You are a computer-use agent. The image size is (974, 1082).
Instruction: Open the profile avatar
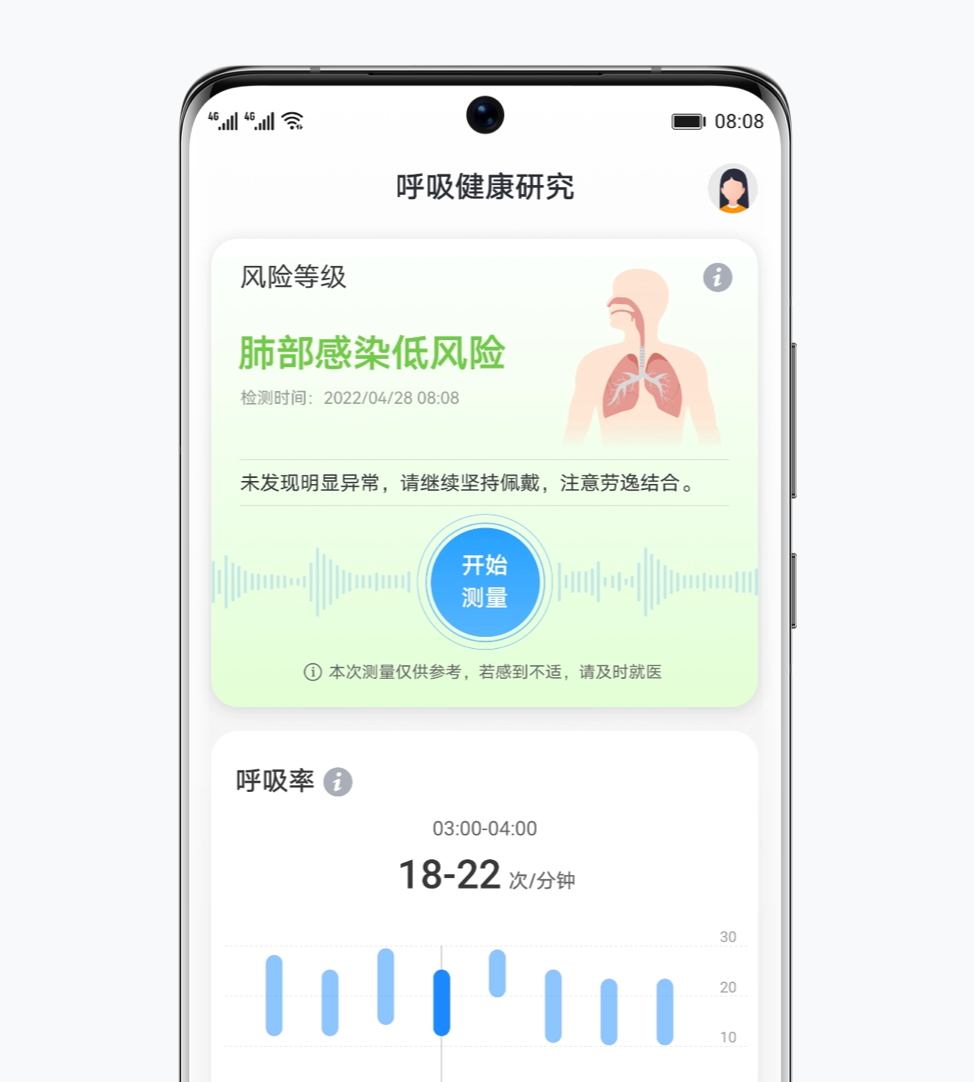coord(732,189)
